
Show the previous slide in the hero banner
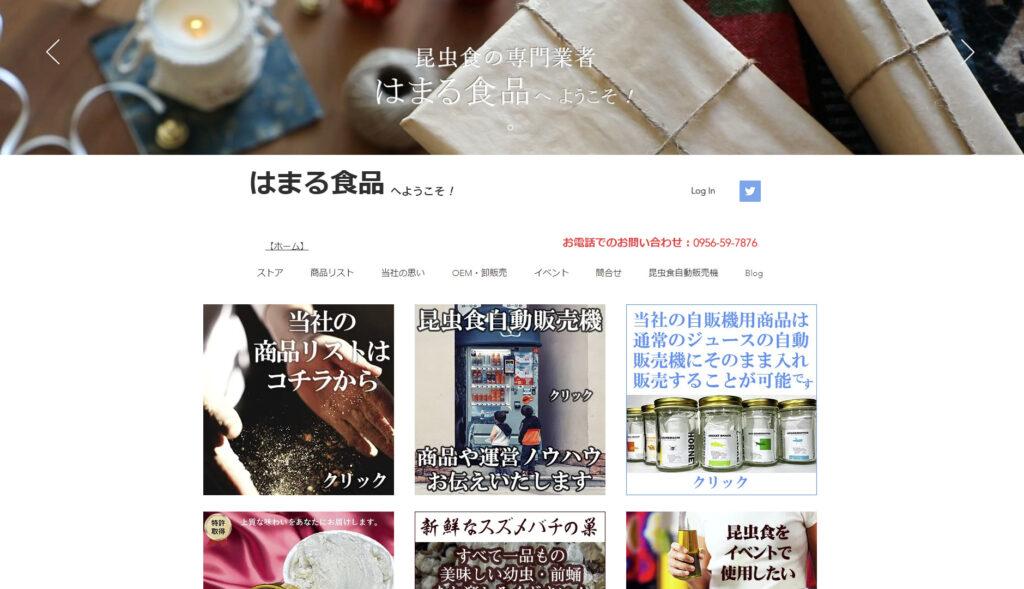[x=53, y=52]
